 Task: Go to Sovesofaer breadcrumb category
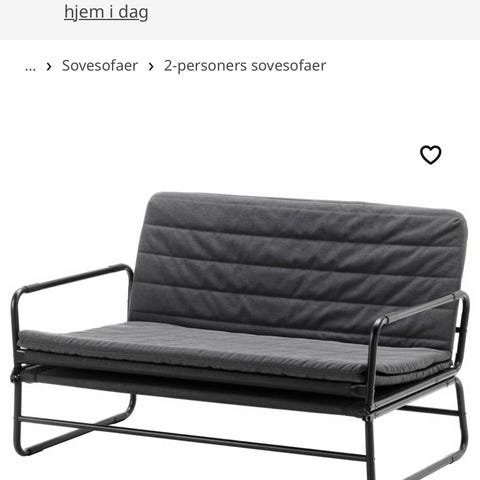click(x=100, y=65)
